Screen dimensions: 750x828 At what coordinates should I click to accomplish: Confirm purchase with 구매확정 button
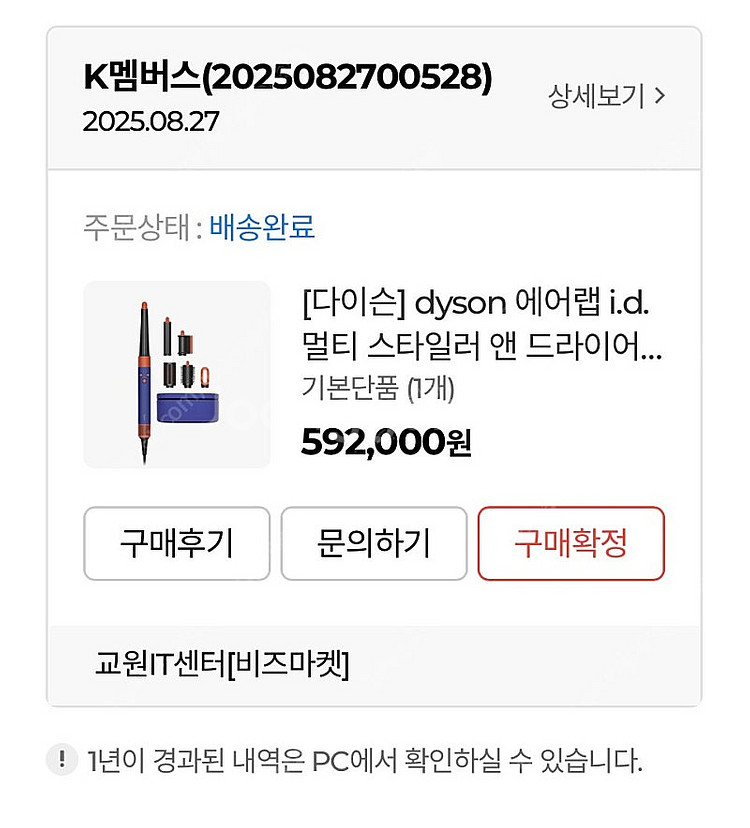click(571, 543)
